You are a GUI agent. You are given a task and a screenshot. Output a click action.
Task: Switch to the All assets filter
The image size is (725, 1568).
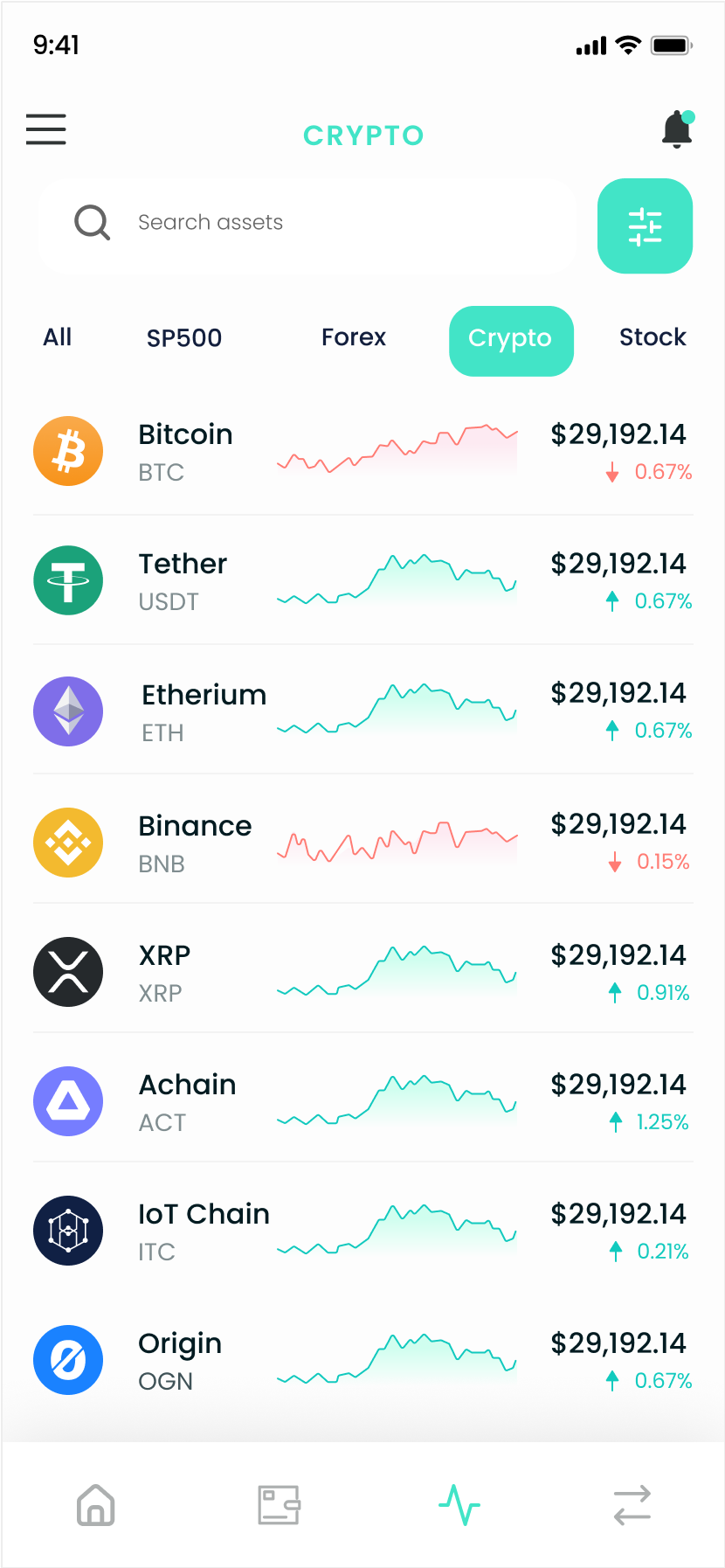(57, 337)
